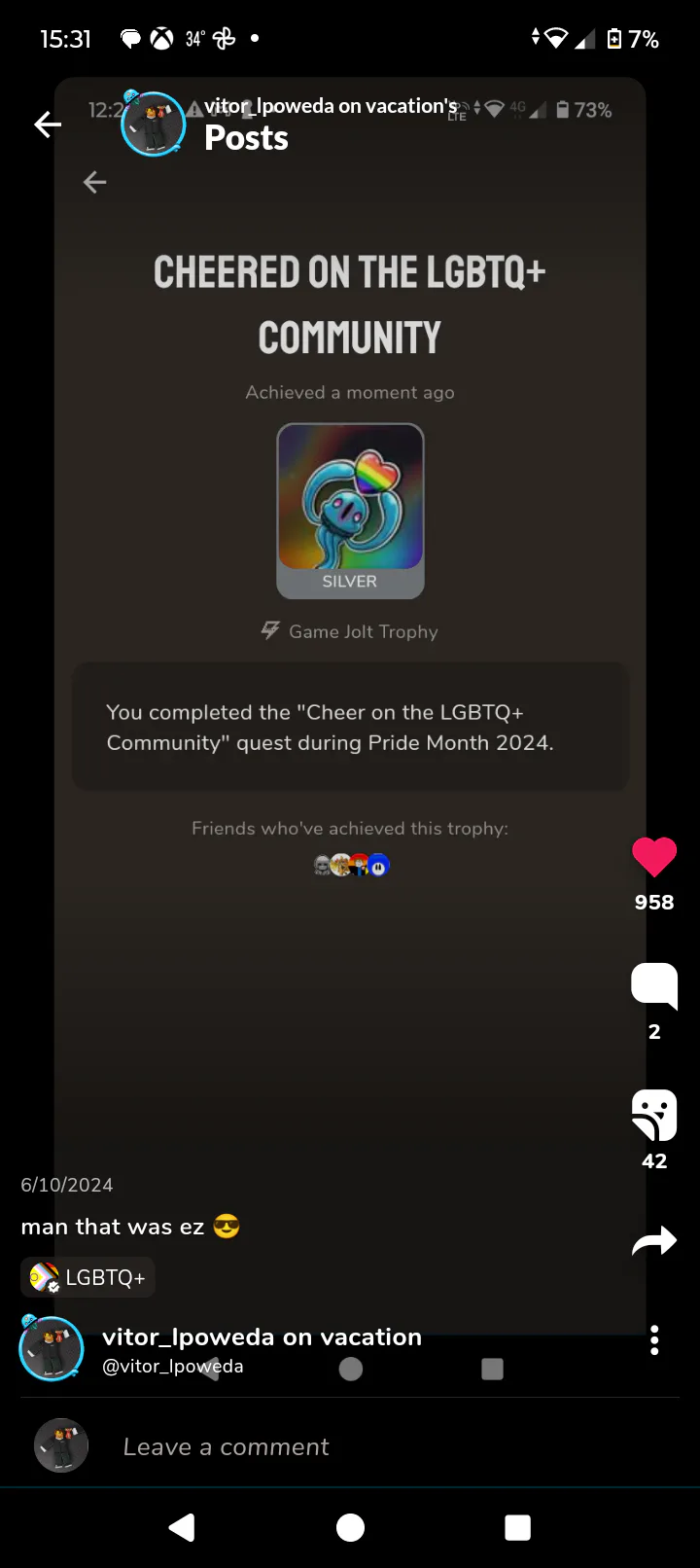This screenshot has width=700, height=1568.
Task: Tap the system home button
Action: 350,1528
